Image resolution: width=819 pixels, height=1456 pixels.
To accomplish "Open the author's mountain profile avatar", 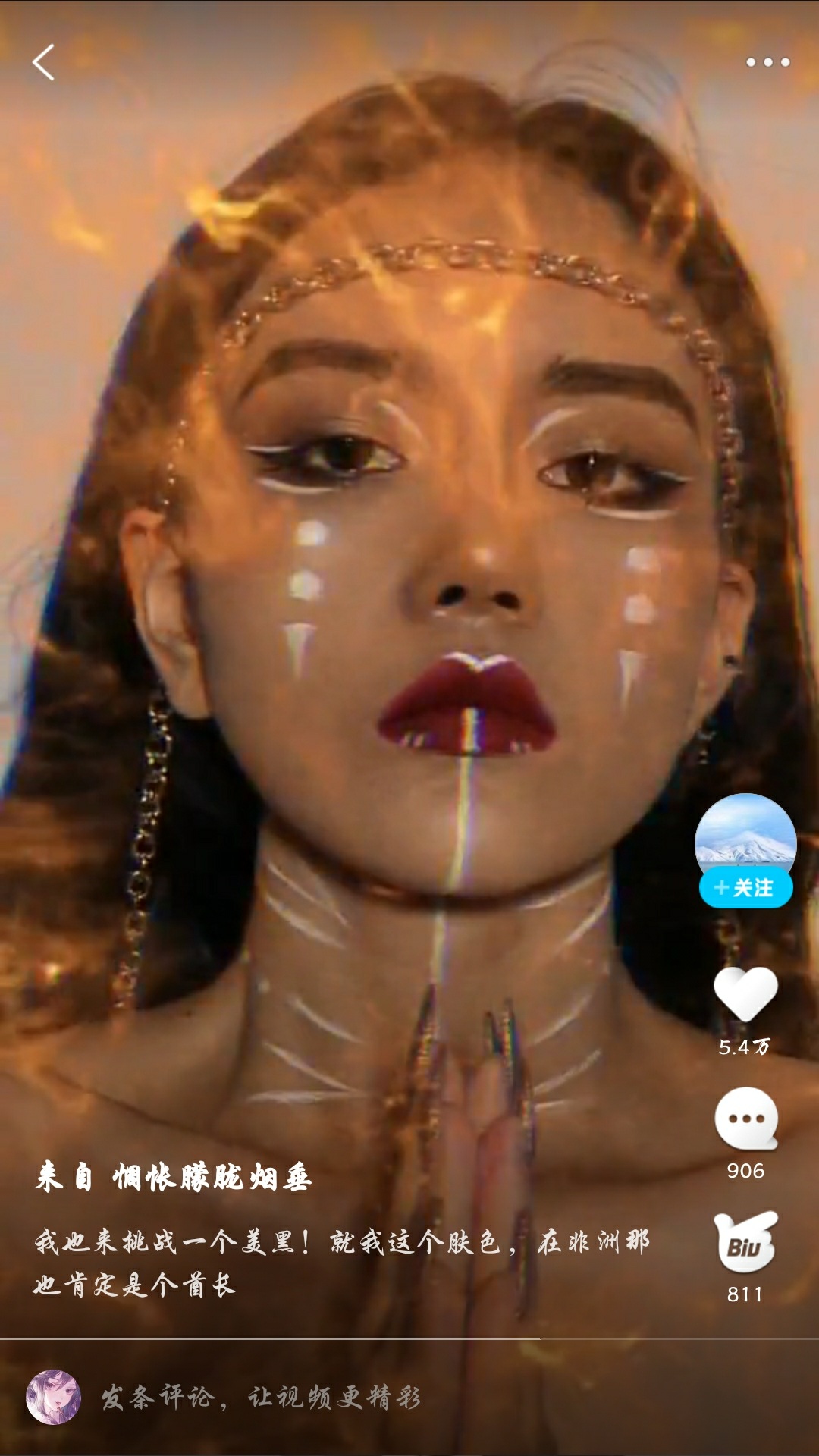I will [x=745, y=840].
